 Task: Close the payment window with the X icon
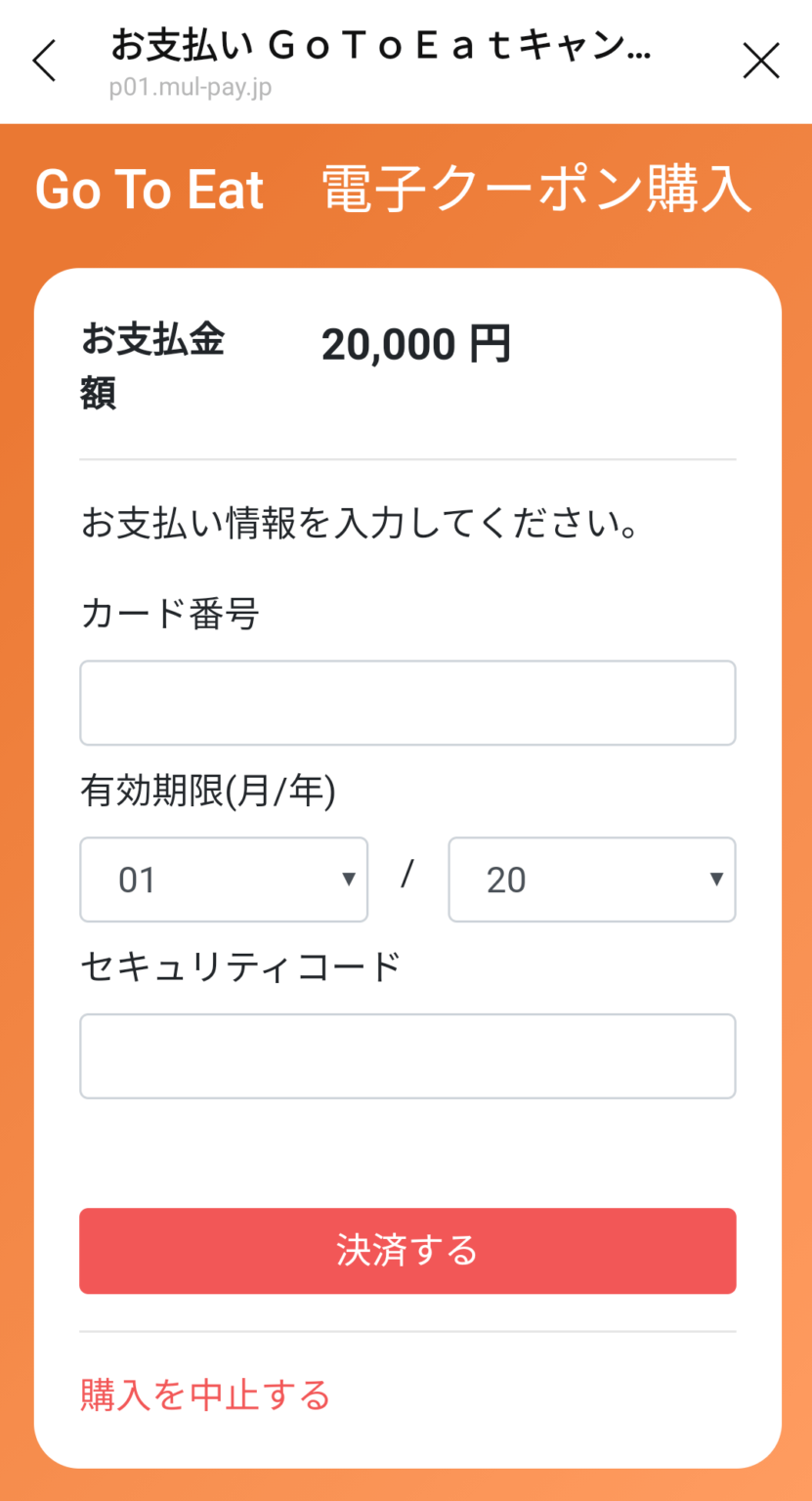click(x=761, y=60)
